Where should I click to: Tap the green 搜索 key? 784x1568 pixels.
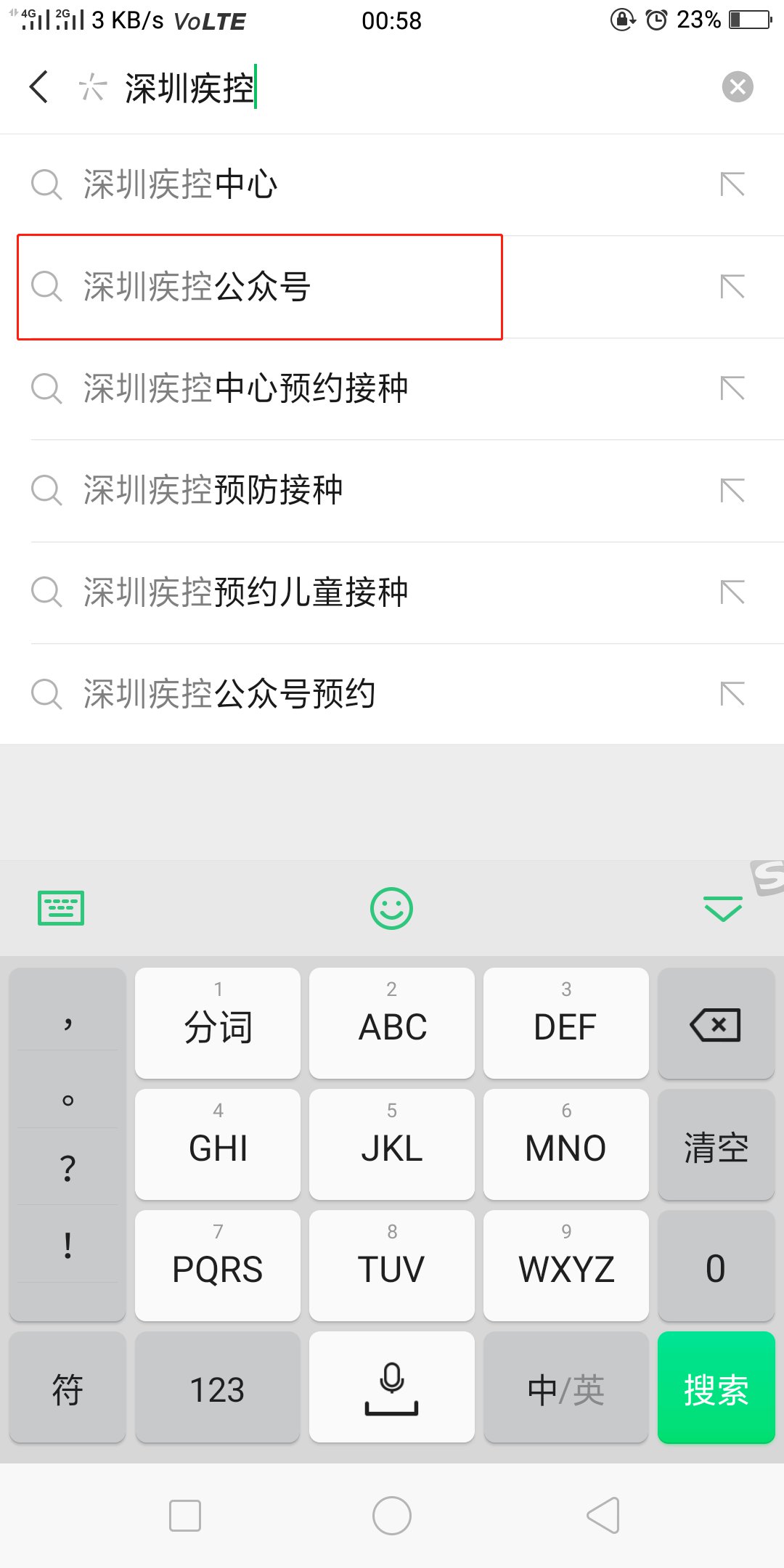pyautogui.click(x=716, y=1388)
